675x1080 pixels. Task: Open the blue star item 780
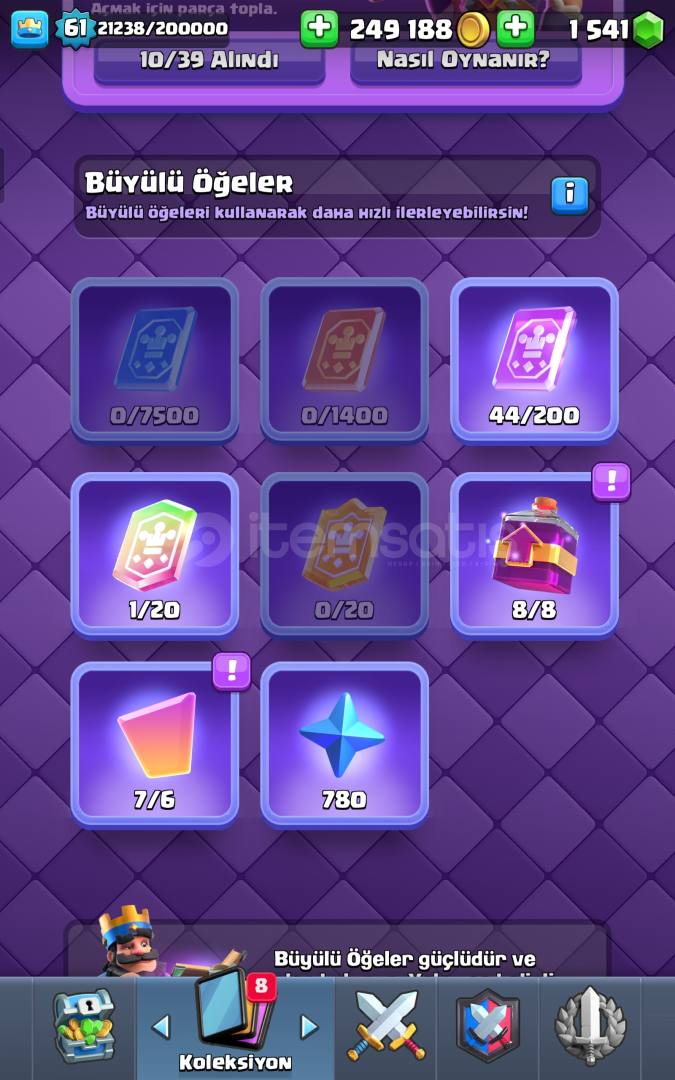[x=344, y=743]
